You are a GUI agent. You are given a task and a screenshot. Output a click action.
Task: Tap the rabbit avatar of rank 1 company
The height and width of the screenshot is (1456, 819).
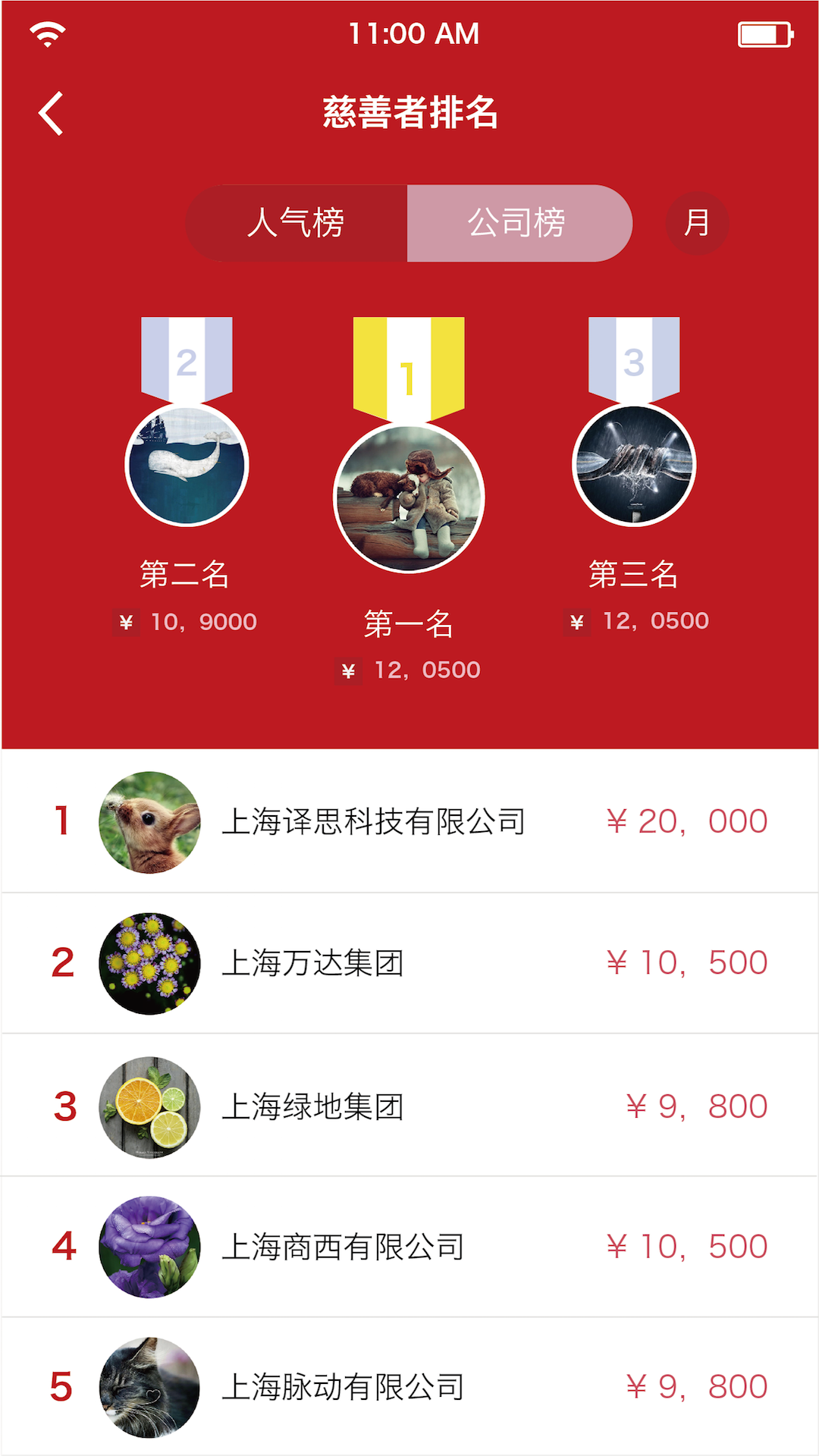[x=149, y=821]
